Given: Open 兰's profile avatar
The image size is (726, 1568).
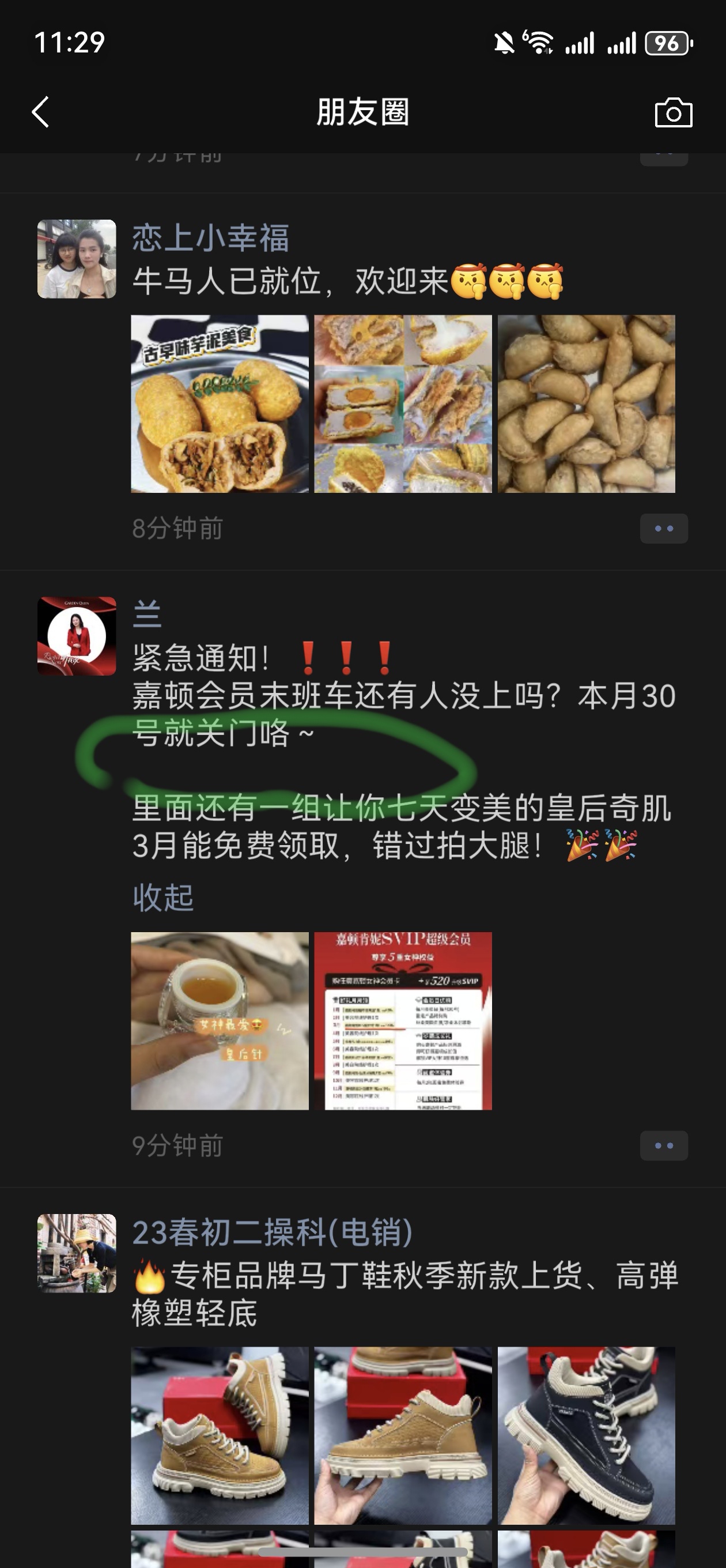Looking at the screenshot, I should tap(77, 636).
